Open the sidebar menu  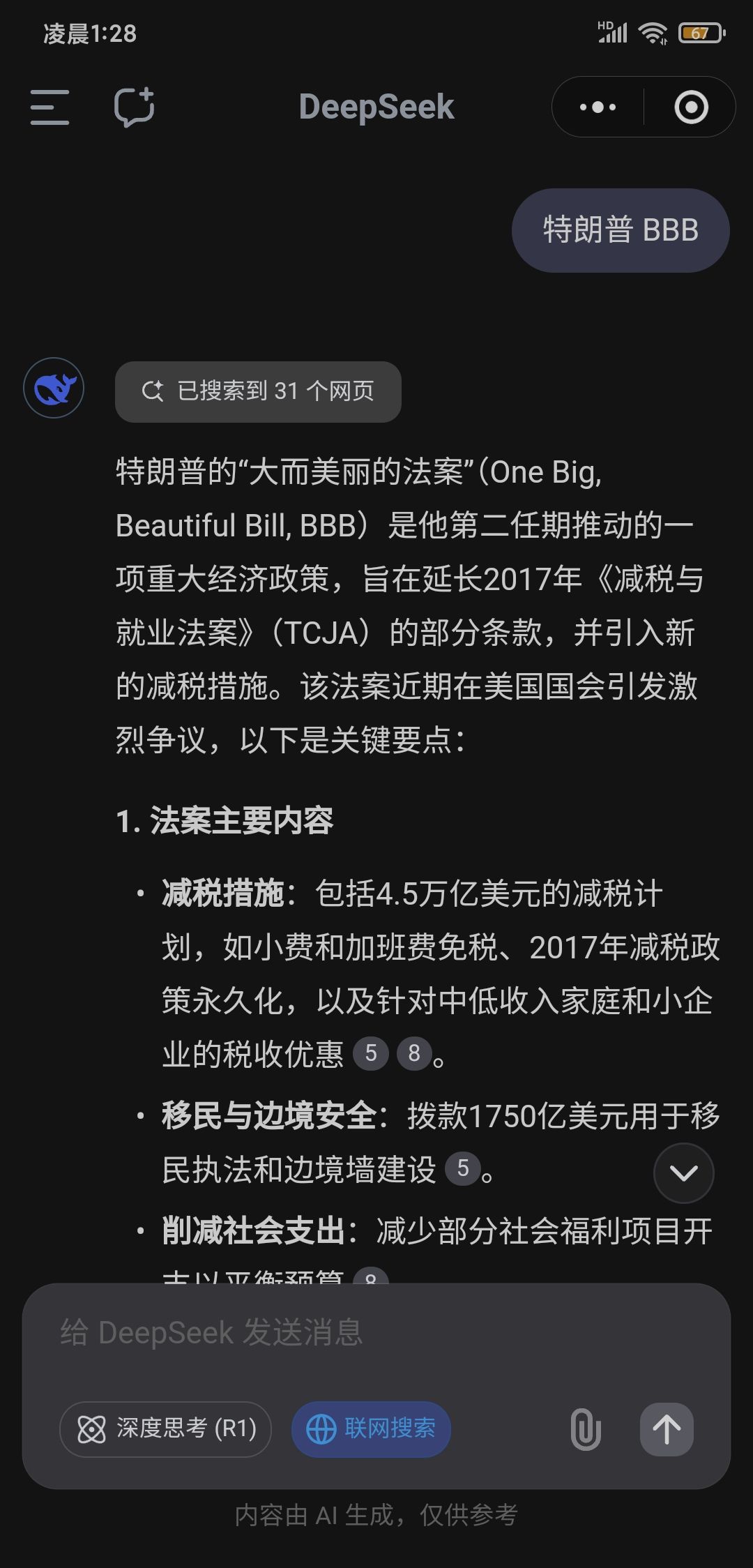tap(50, 107)
